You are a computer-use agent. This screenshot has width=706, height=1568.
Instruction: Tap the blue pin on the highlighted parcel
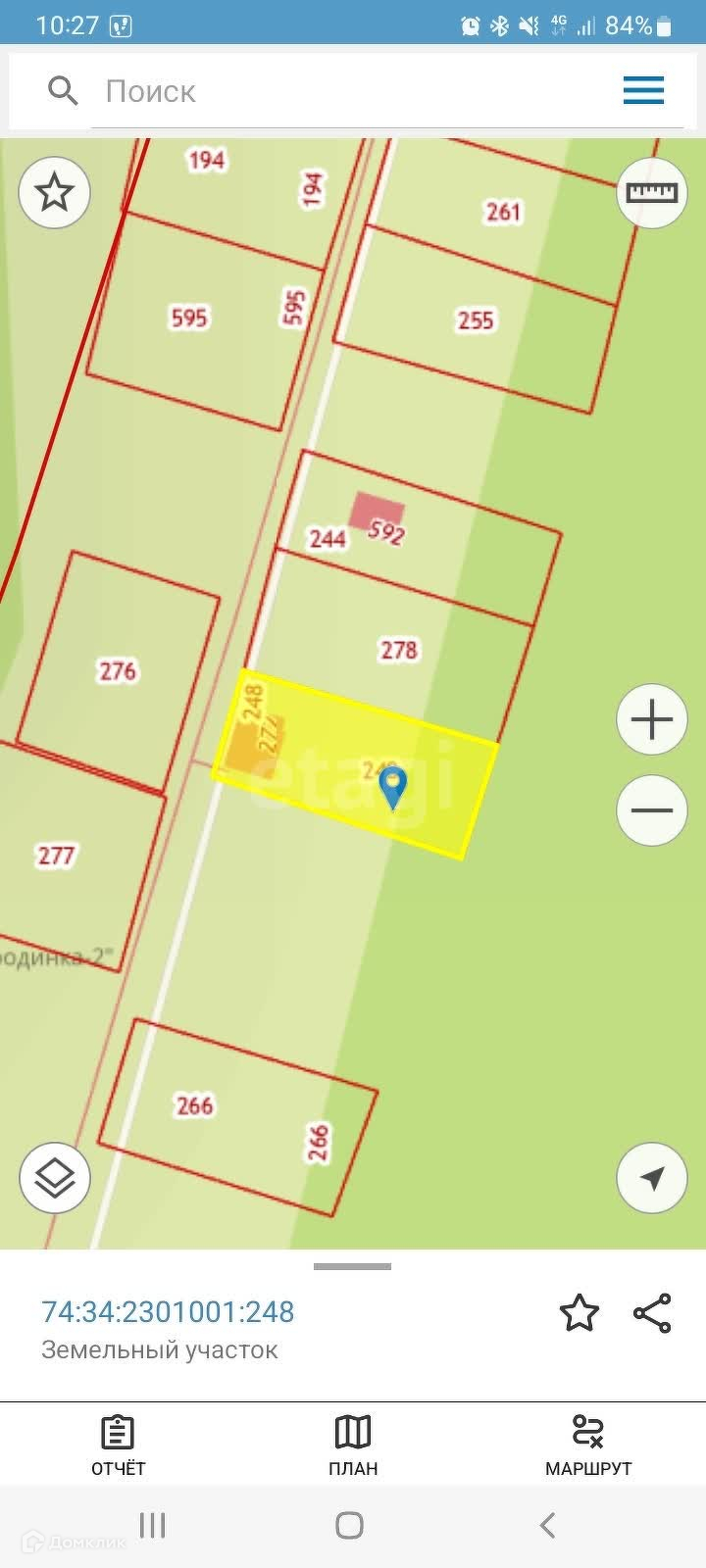[393, 789]
